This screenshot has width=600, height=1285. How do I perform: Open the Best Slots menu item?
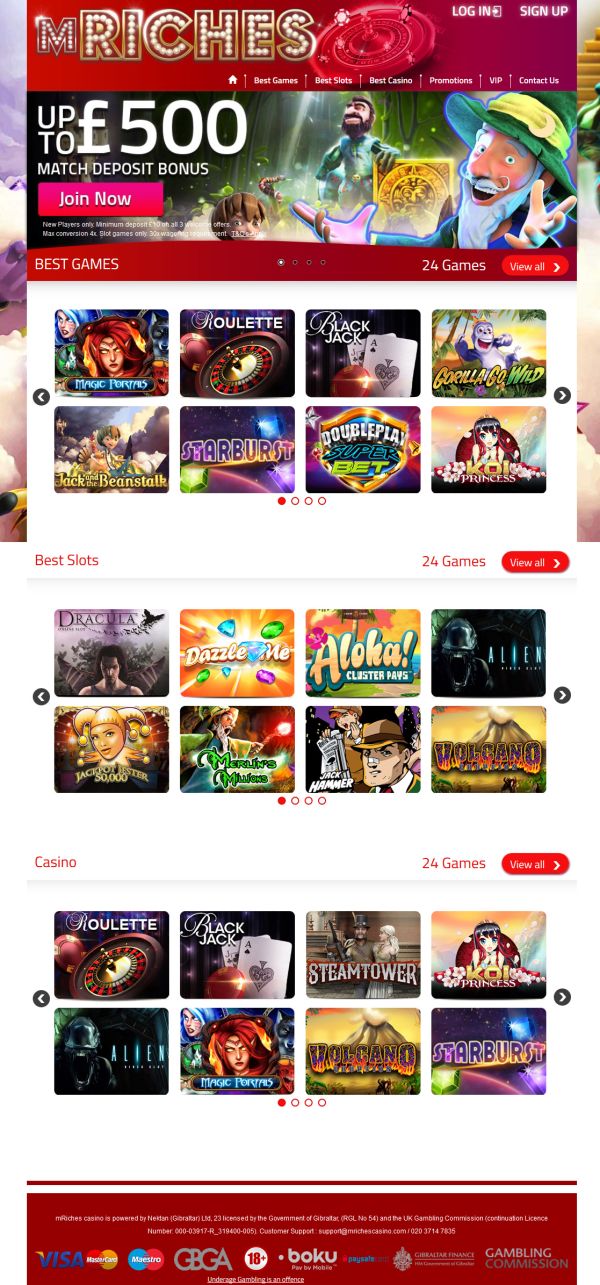(333, 80)
